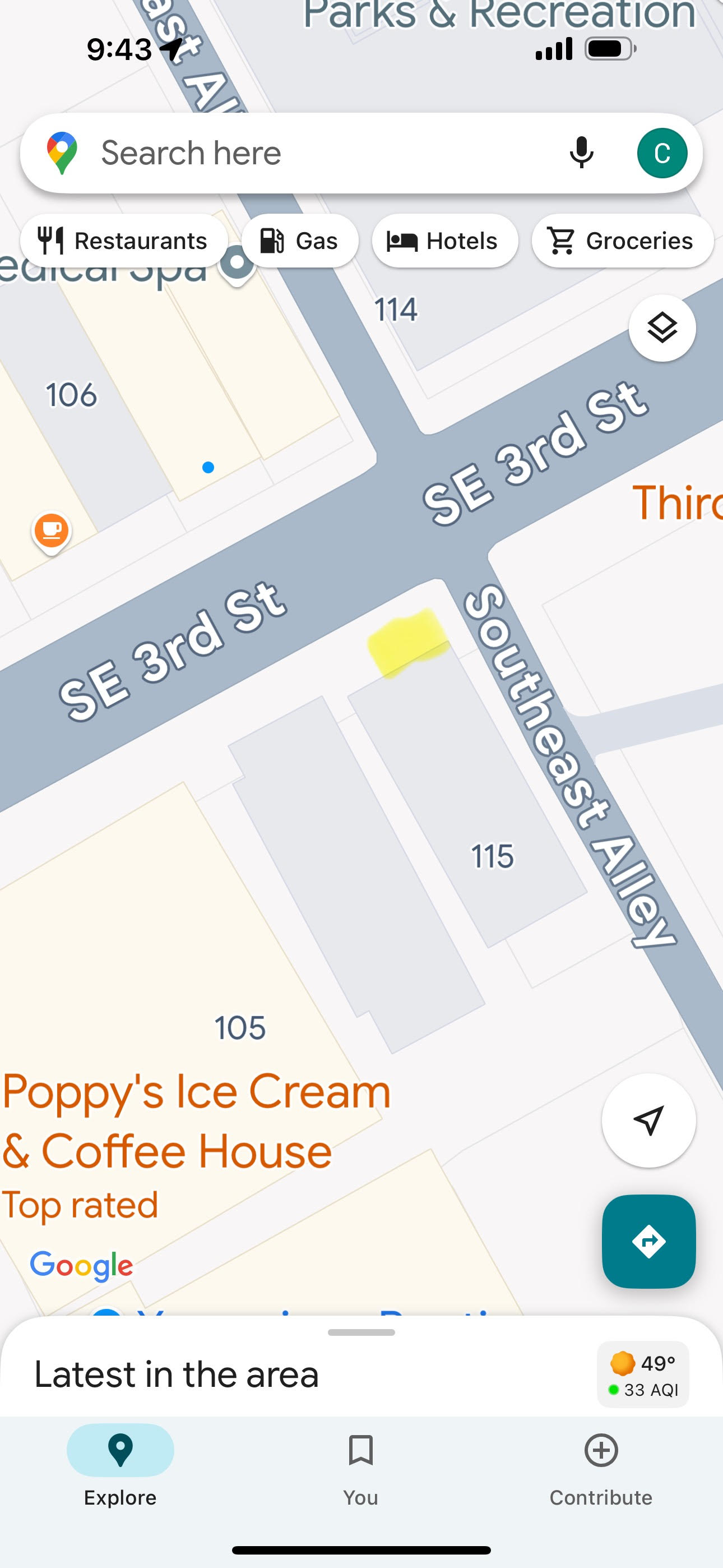Image resolution: width=723 pixels, height=1568 pixels.
Task: Filter the map by Gas
Action: tap(300, 241)
